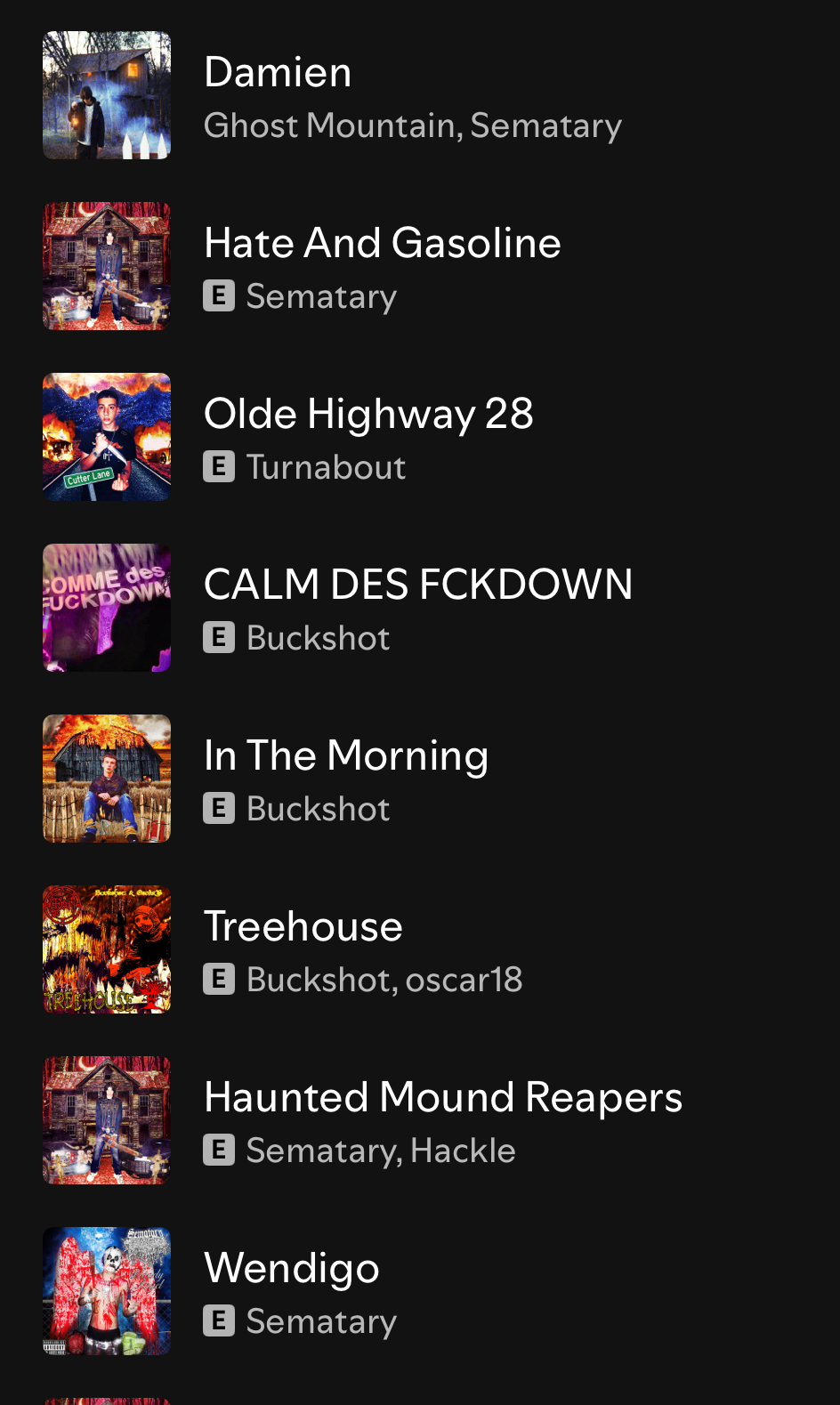The height and width of the screenshot is (1405, 840).
Task: Choose In The Morning by Buckshot
Action: pos(345,756)
